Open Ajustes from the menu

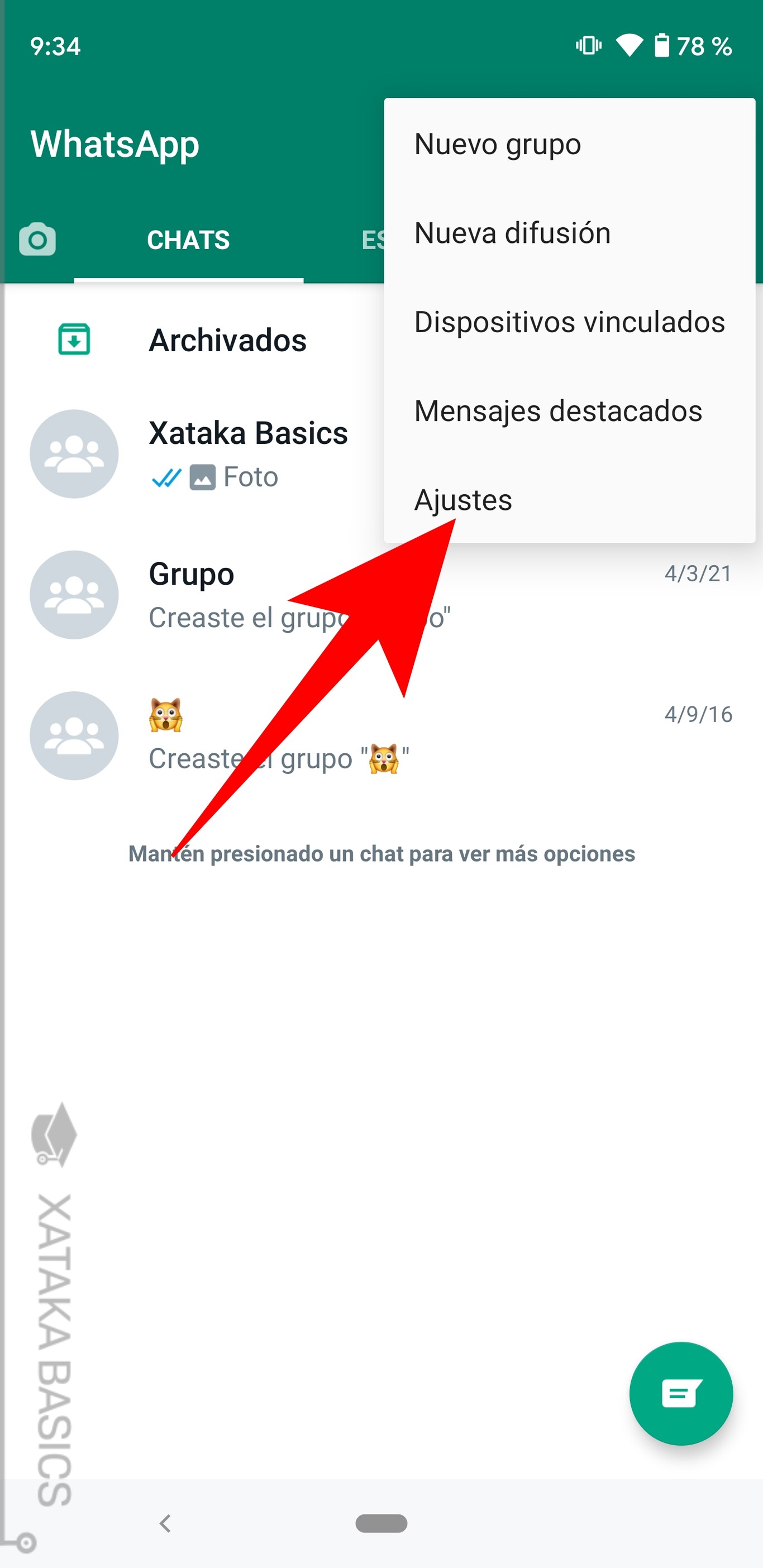click(569, 499)
